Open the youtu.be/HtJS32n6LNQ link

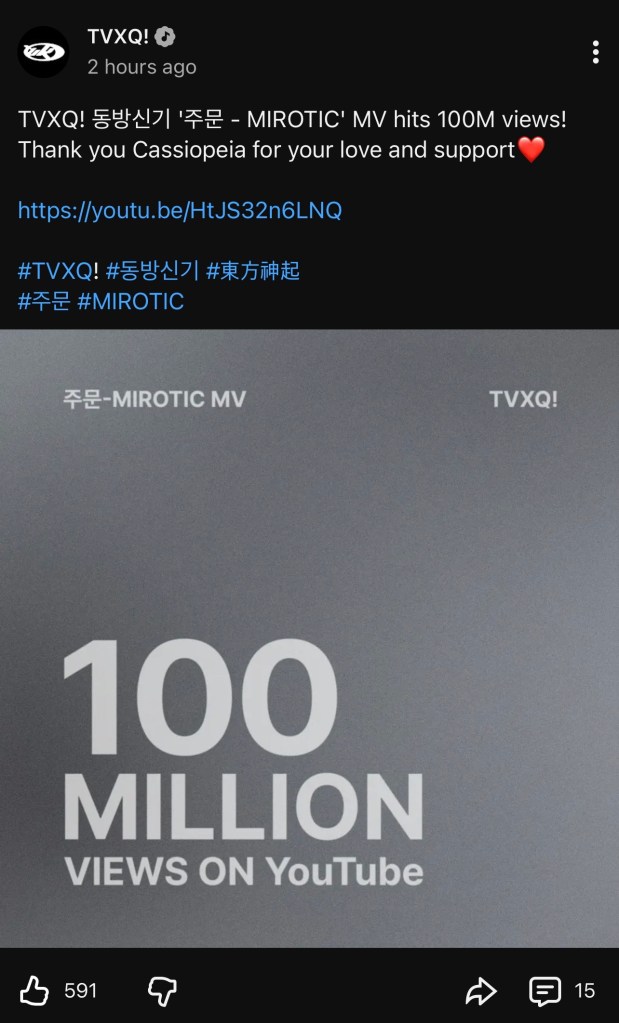click(x=180, y=211)
